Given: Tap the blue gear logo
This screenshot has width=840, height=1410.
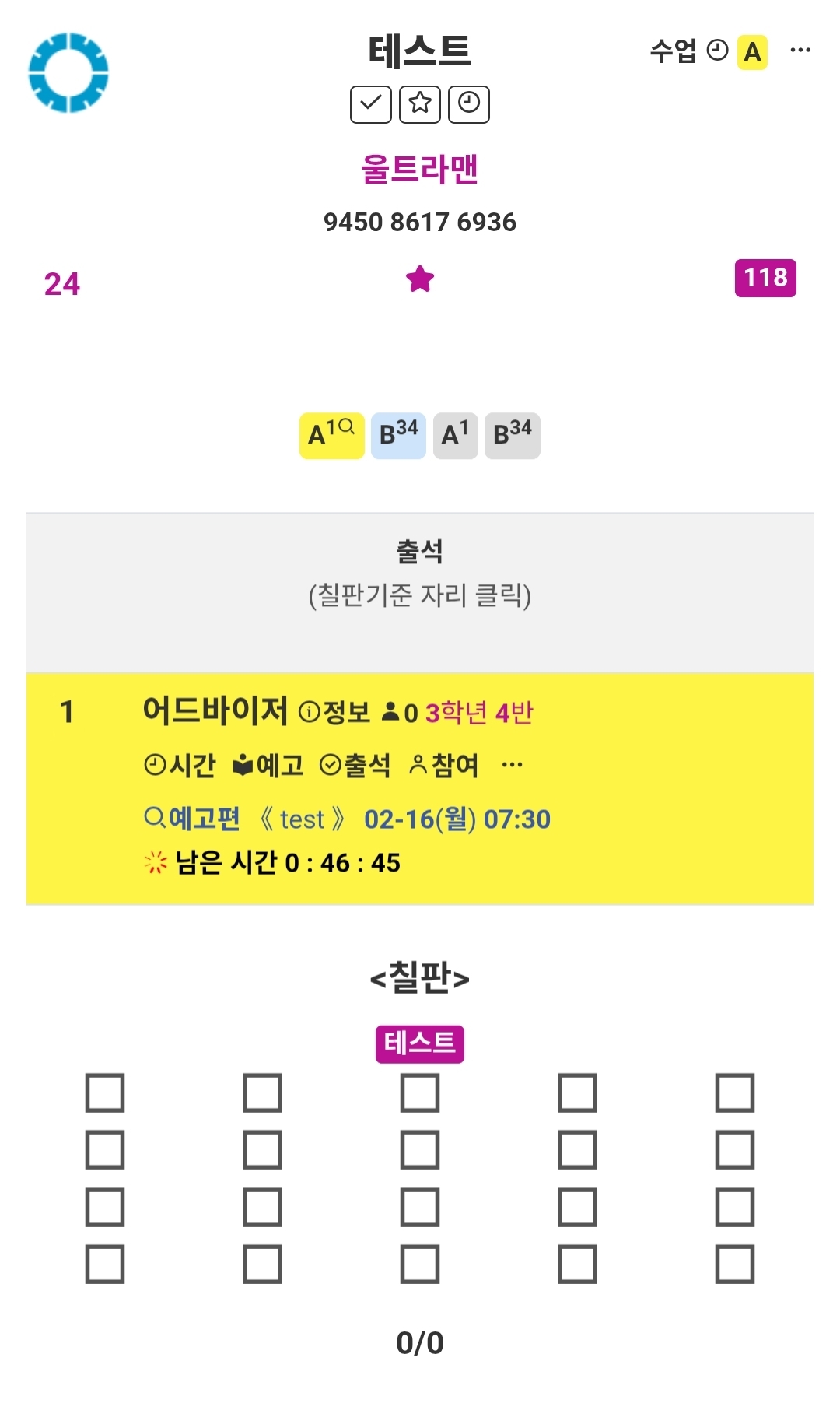Looking at the screenshot, I should pos(68,72).
